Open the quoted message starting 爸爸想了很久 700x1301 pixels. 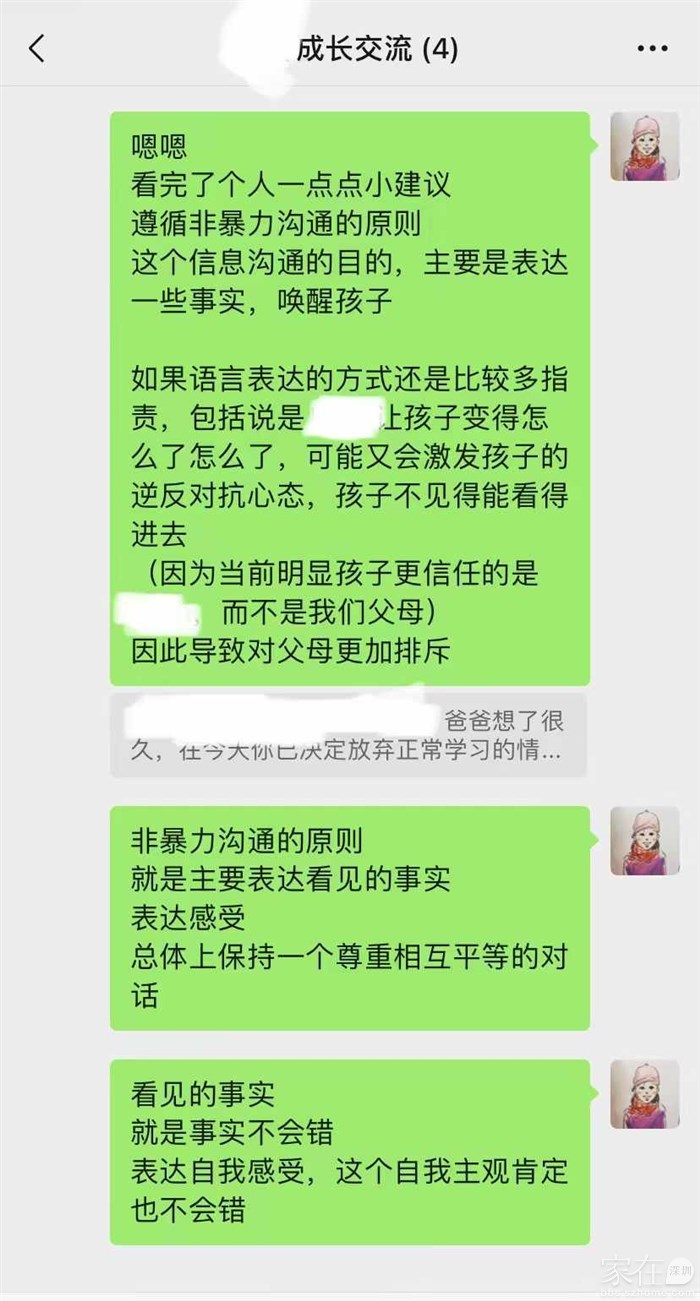[348, 735]
